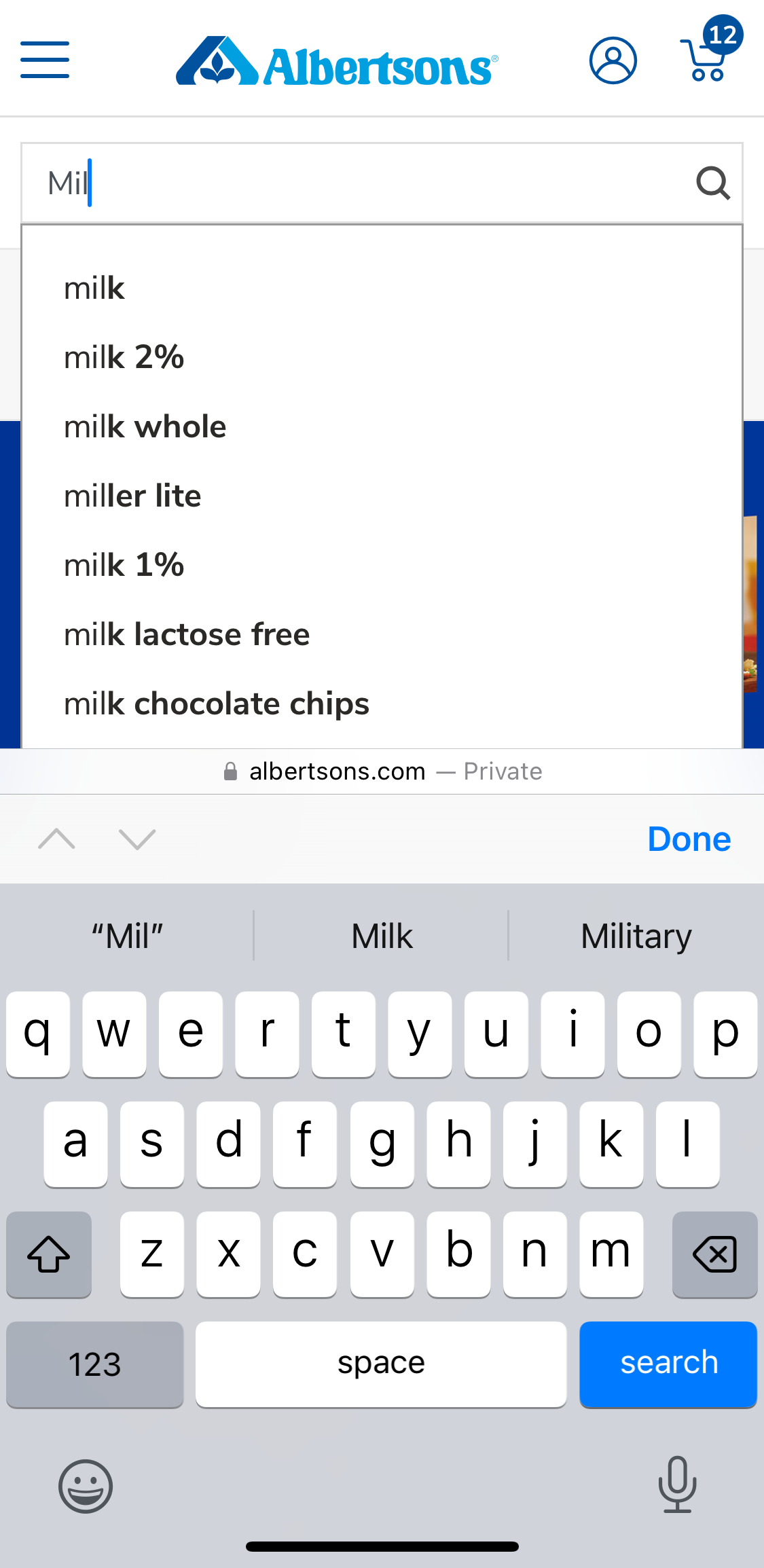Switch to the 123 numeric keyboard

coord(94,1364)
